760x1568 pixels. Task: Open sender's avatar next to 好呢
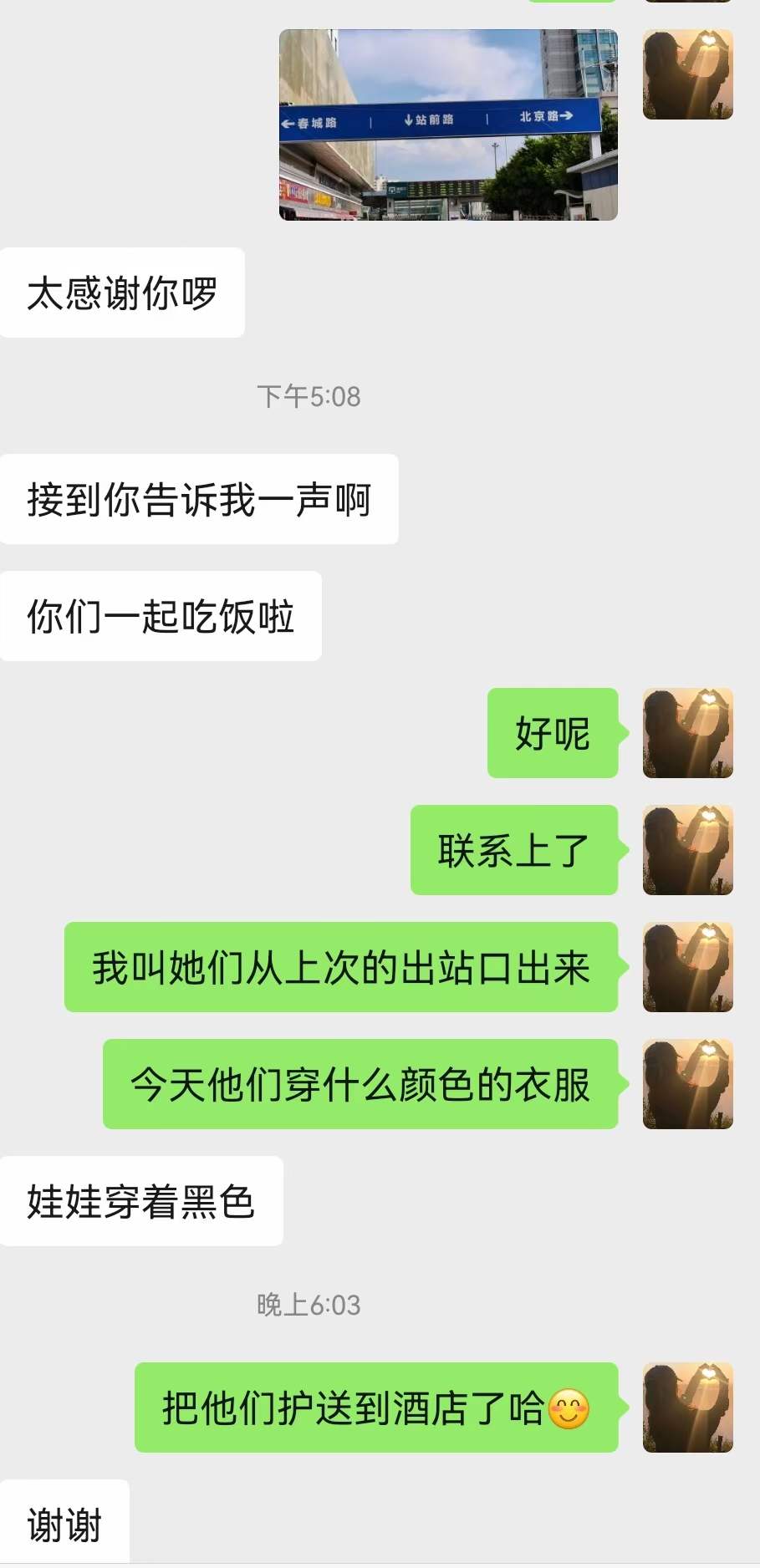(x=687, y=733)
